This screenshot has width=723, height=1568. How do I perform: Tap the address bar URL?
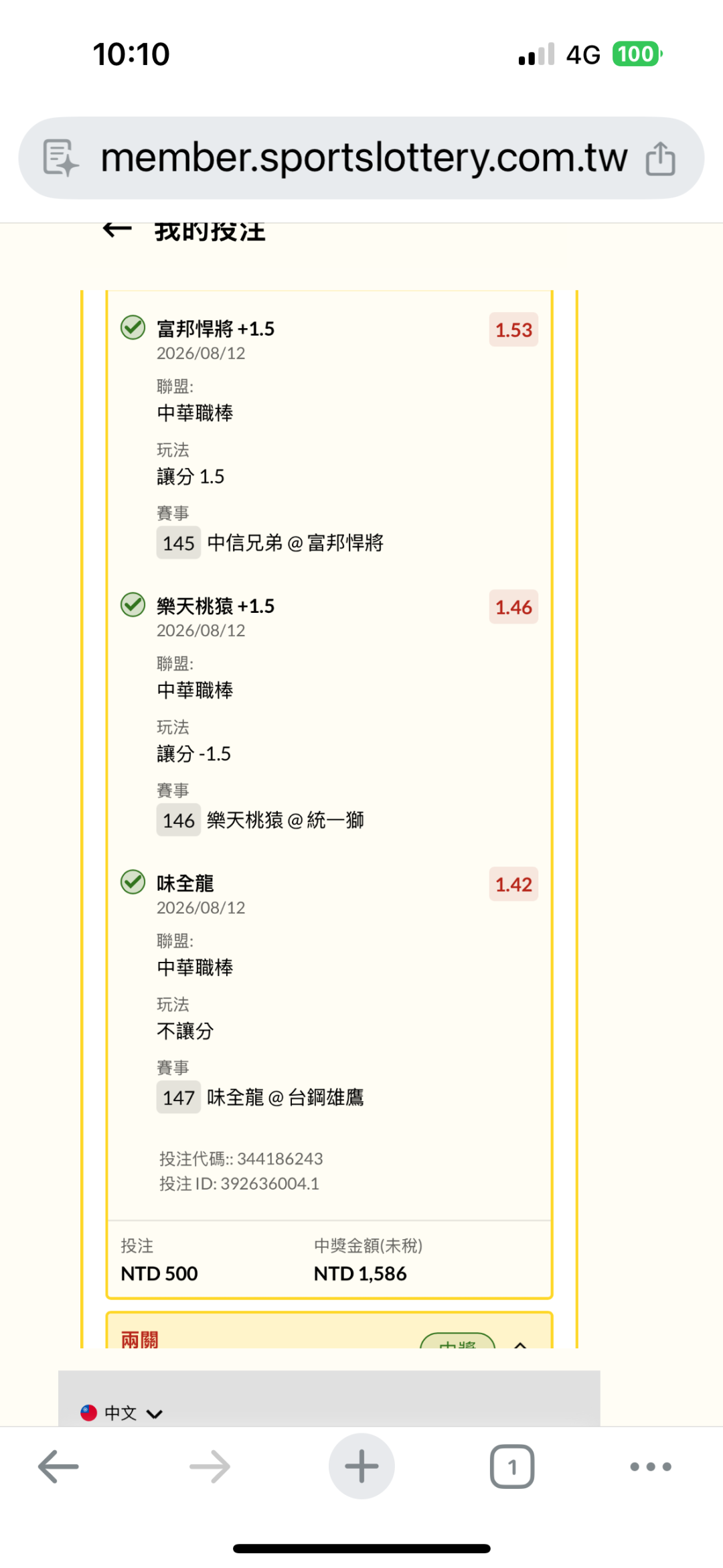[364, 158]
